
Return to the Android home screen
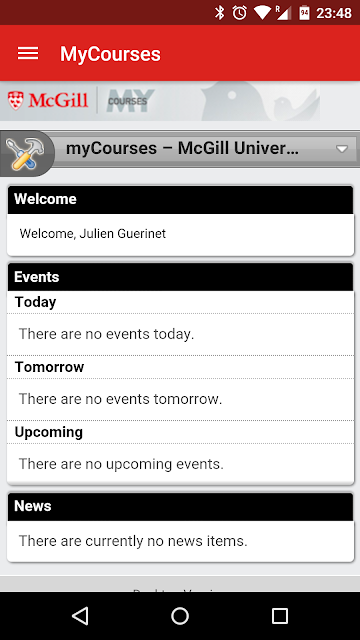[x=180, y=616]
